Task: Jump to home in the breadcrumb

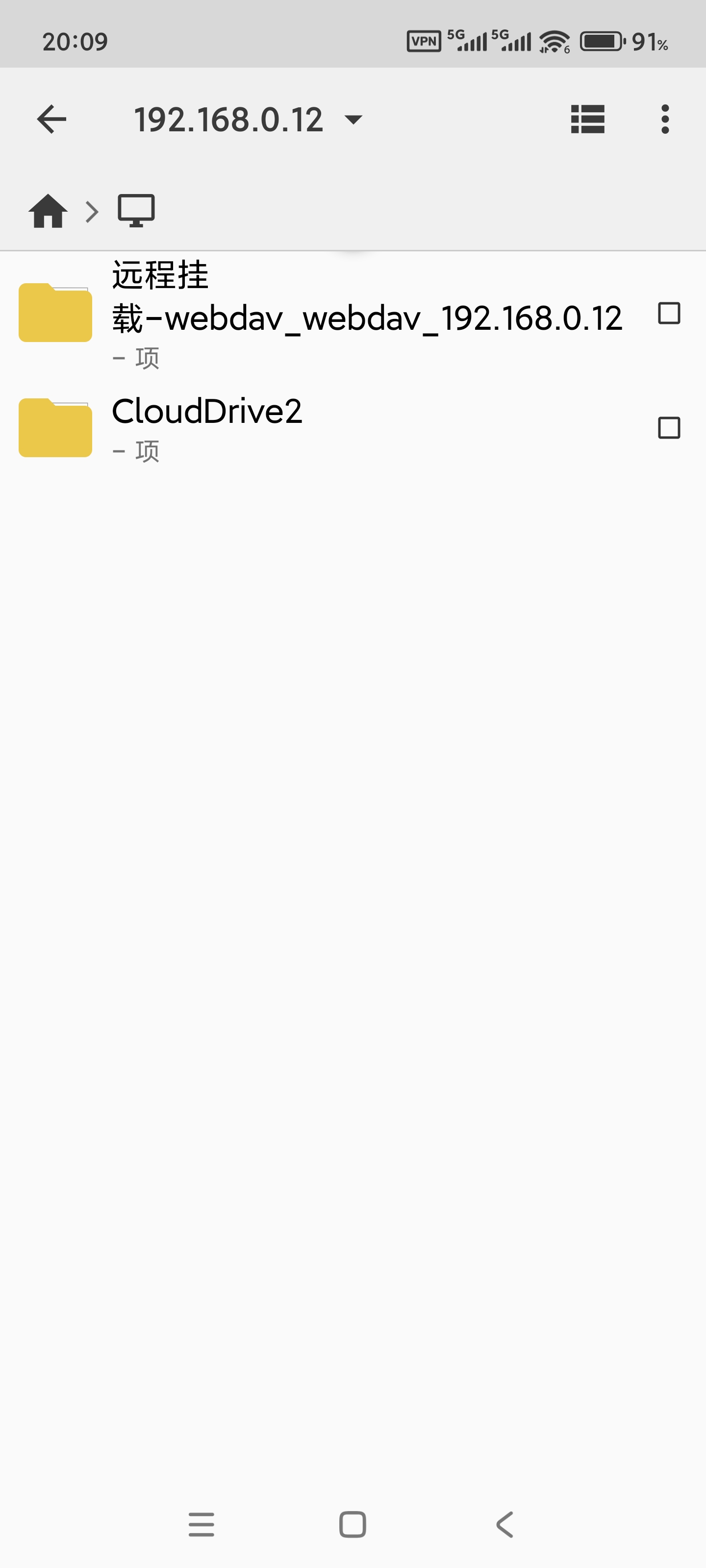Action: [x=48, y=211]
